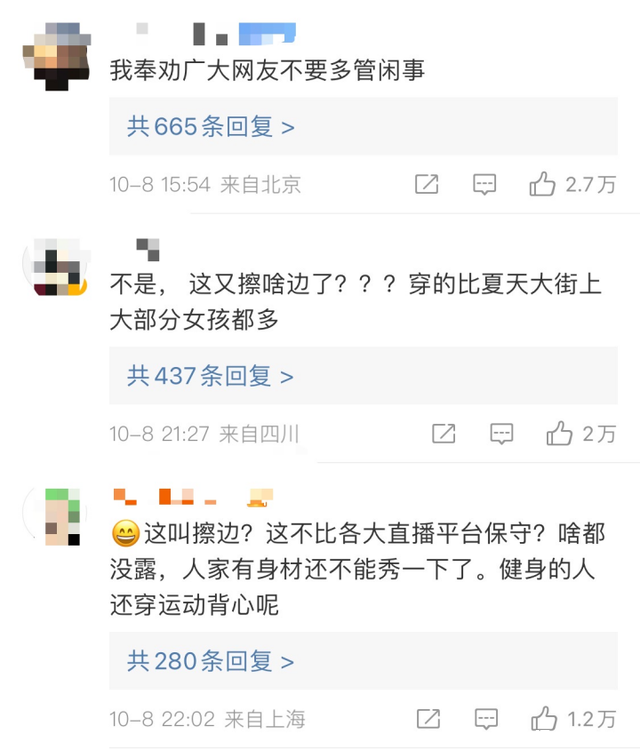Reply to the comment from Beijing

tap(485, 184)
